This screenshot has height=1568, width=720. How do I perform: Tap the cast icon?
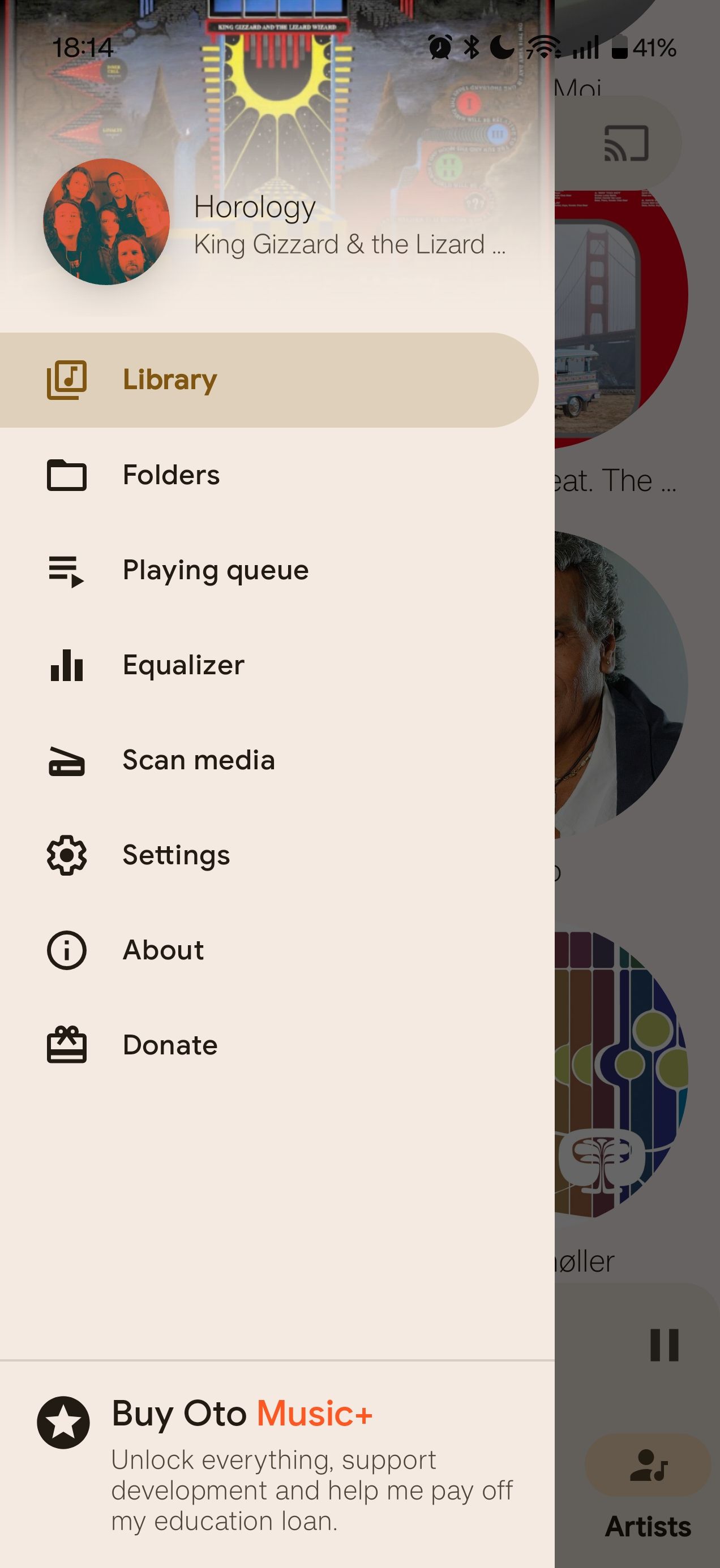626,144
